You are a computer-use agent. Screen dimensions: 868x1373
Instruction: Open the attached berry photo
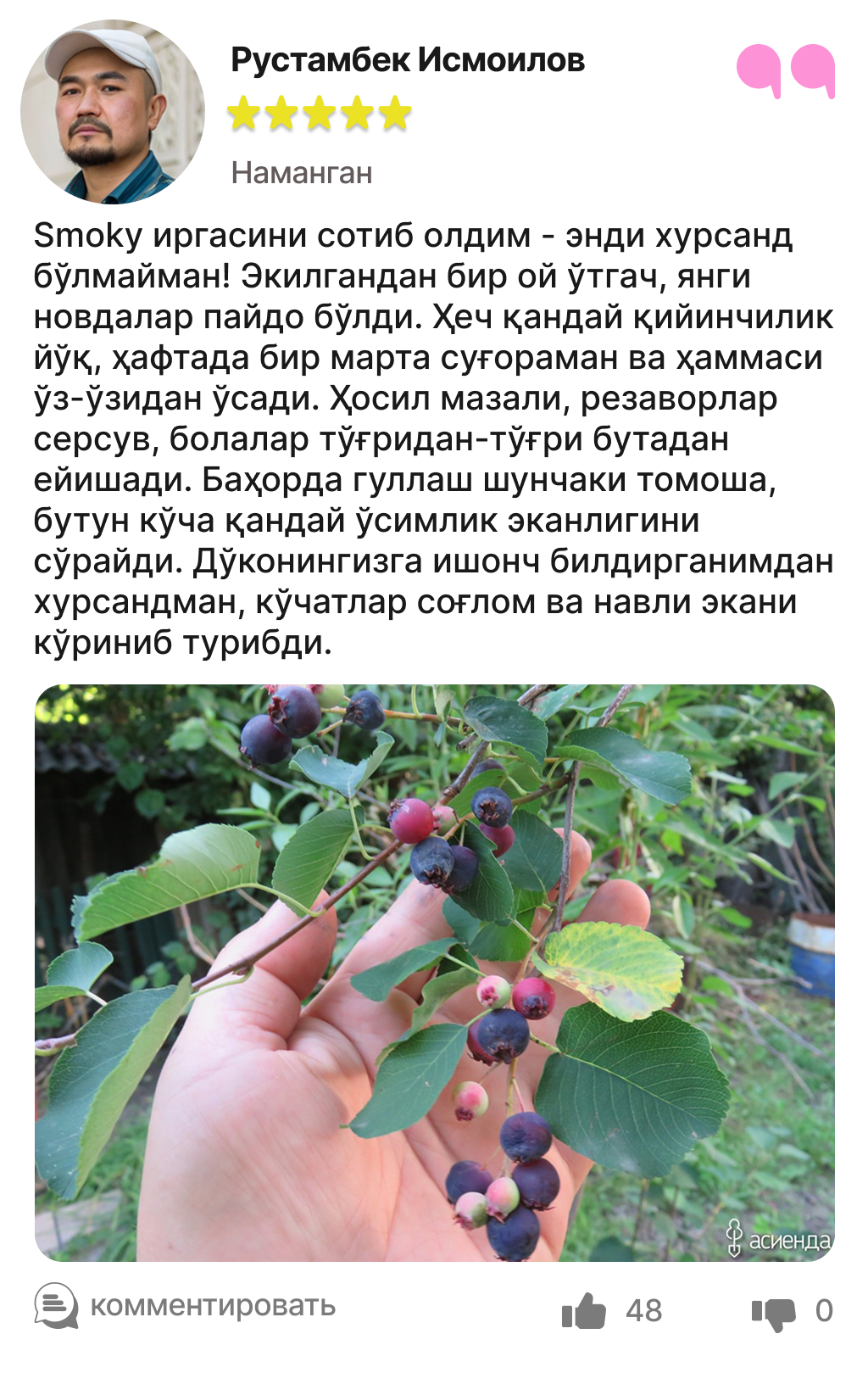pyautogui.click(x=434, y=973)
